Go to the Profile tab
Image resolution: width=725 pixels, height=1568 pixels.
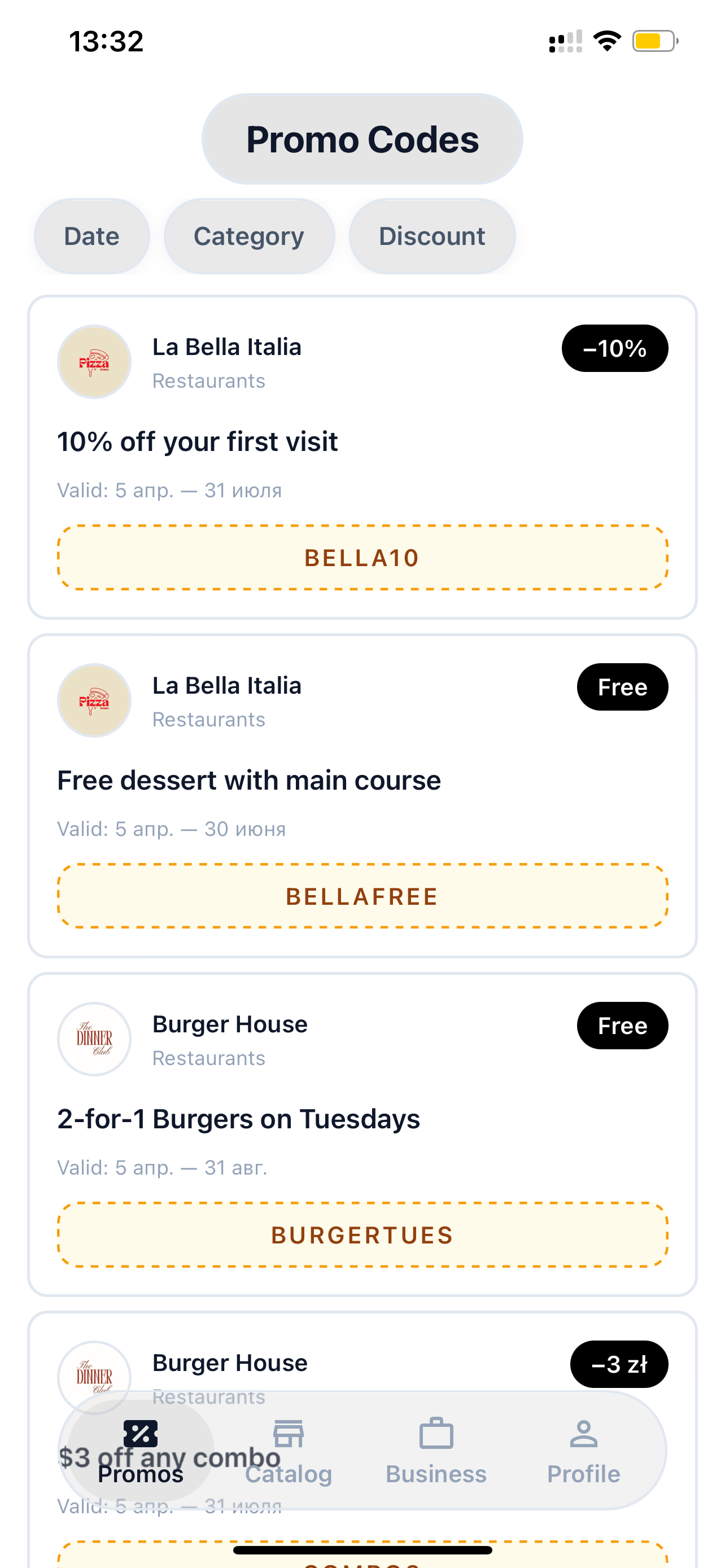(x=584, y=1451)
